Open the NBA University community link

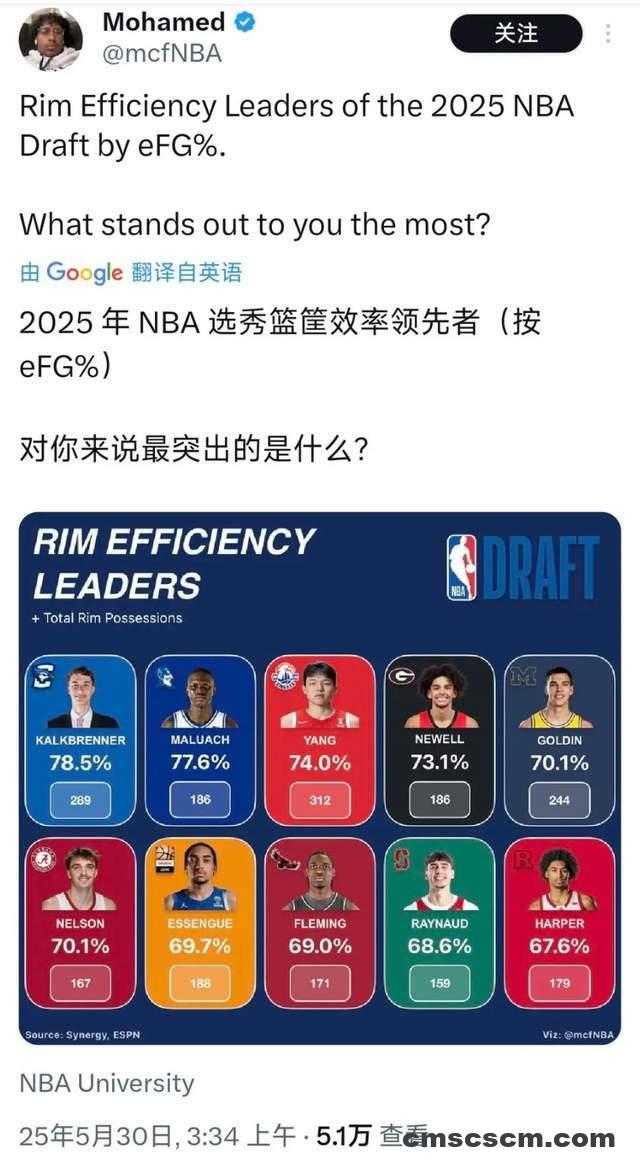107,1083
